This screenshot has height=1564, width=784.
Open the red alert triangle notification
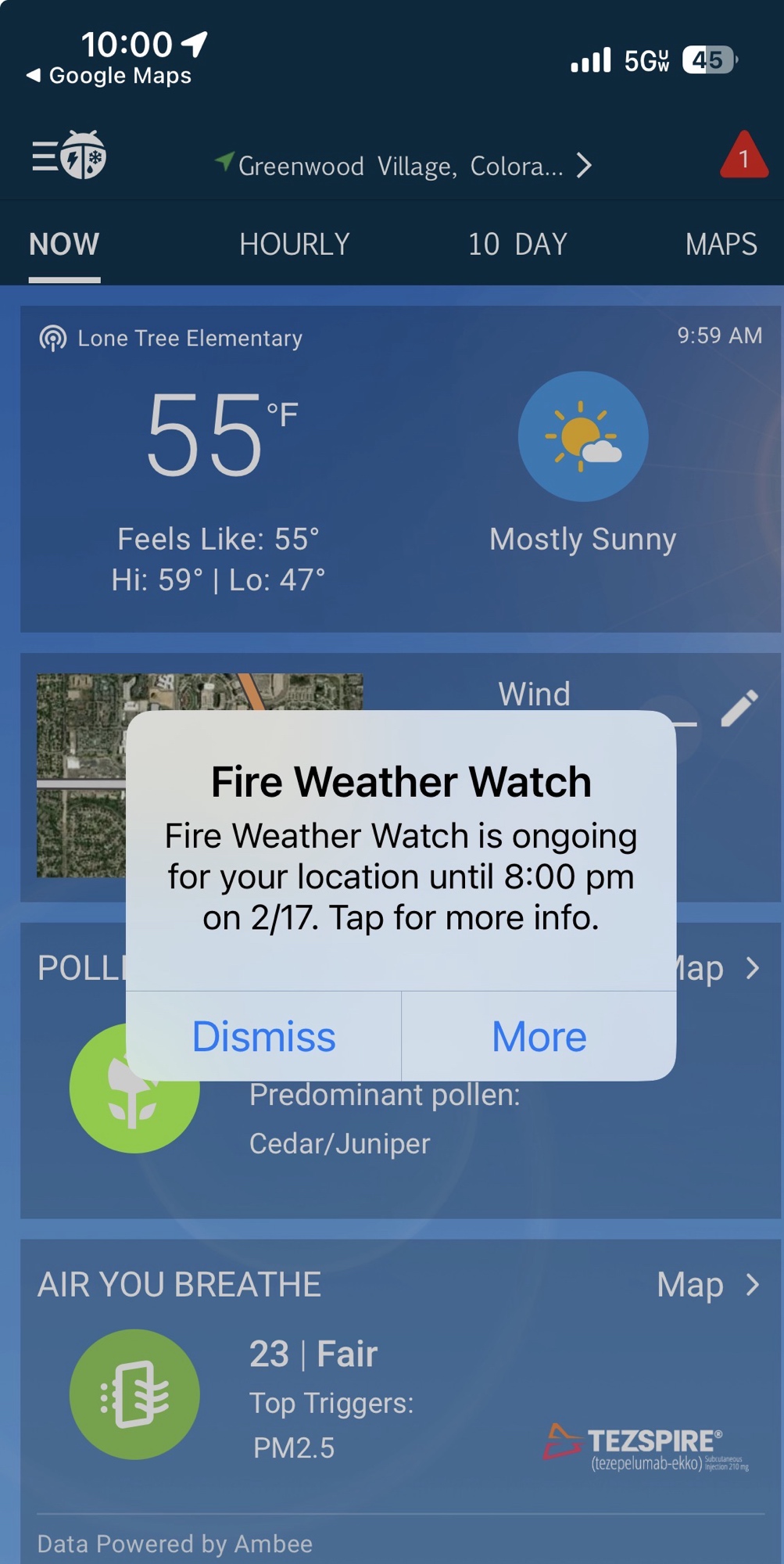tap(743, 156)
